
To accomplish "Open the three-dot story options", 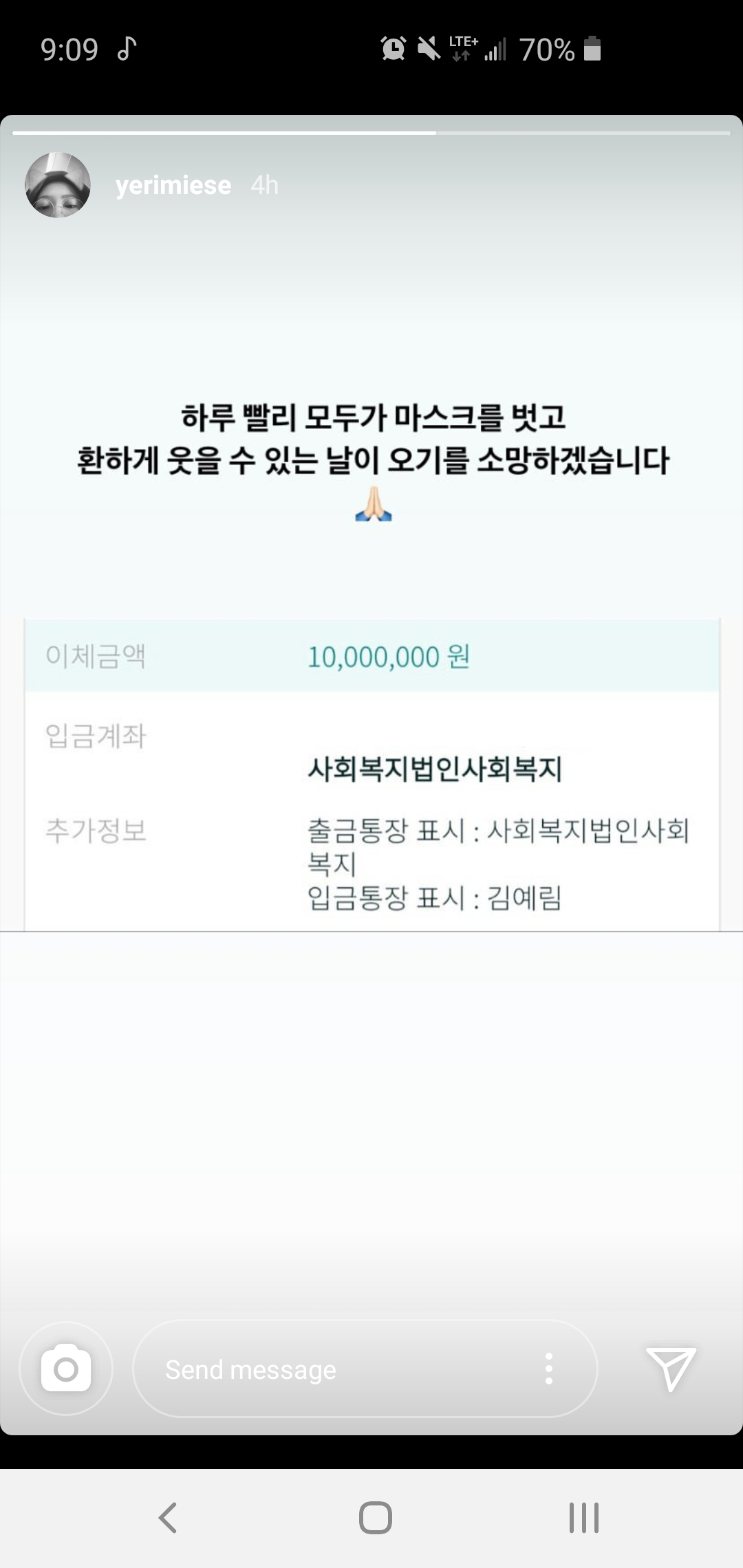I will (x=548, y=1369).
